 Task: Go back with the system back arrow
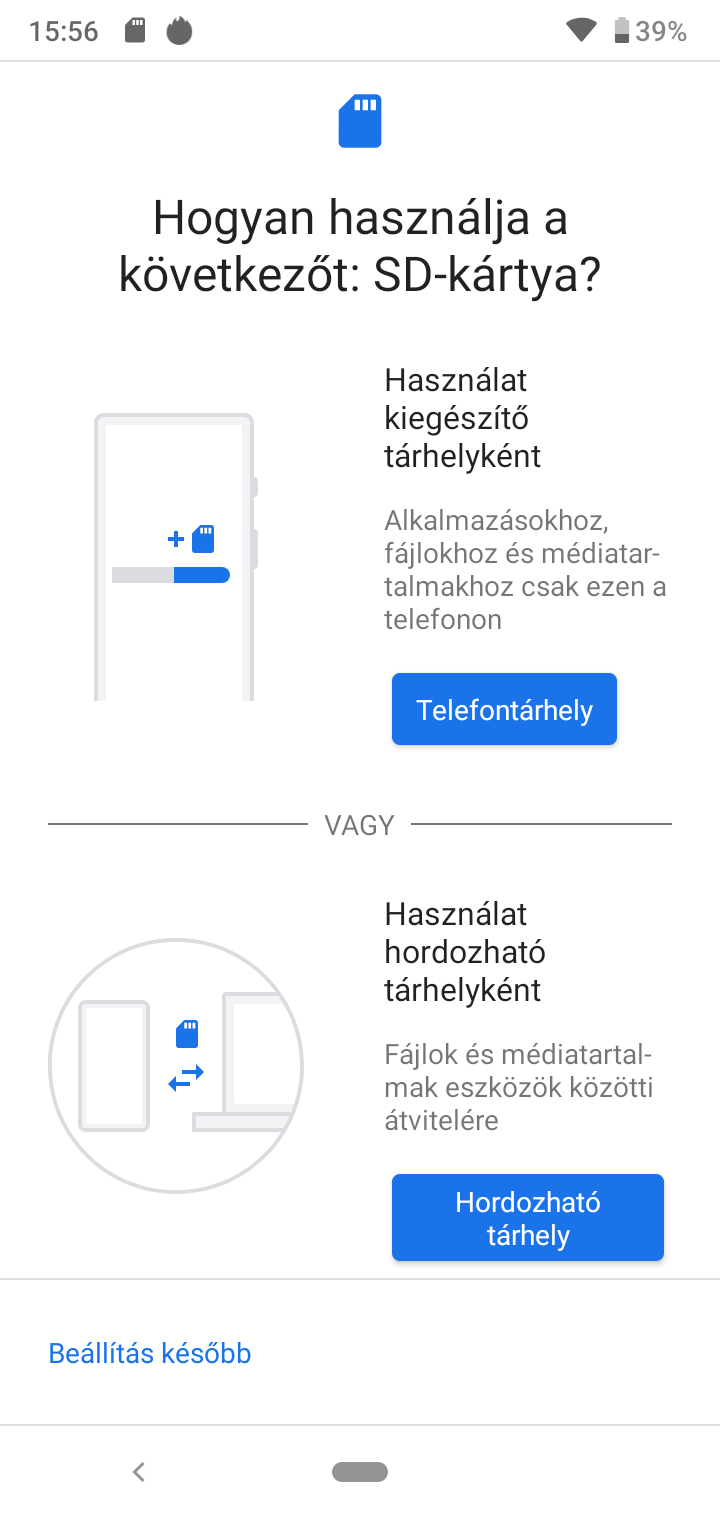click(x=139, y=1472)
